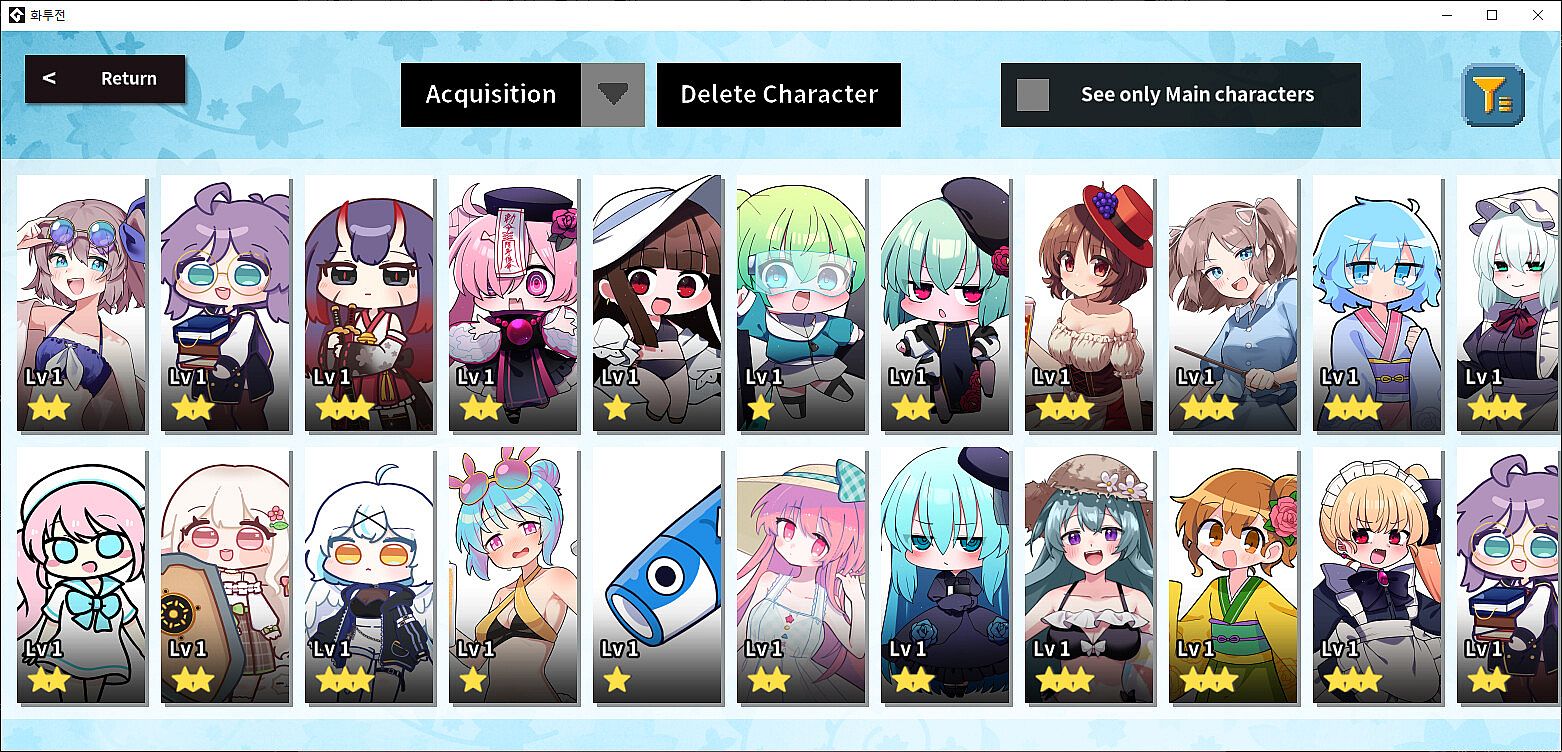Select the character holding a wooden shield
The image size is (1562, 752).
(x=226, y=575)
